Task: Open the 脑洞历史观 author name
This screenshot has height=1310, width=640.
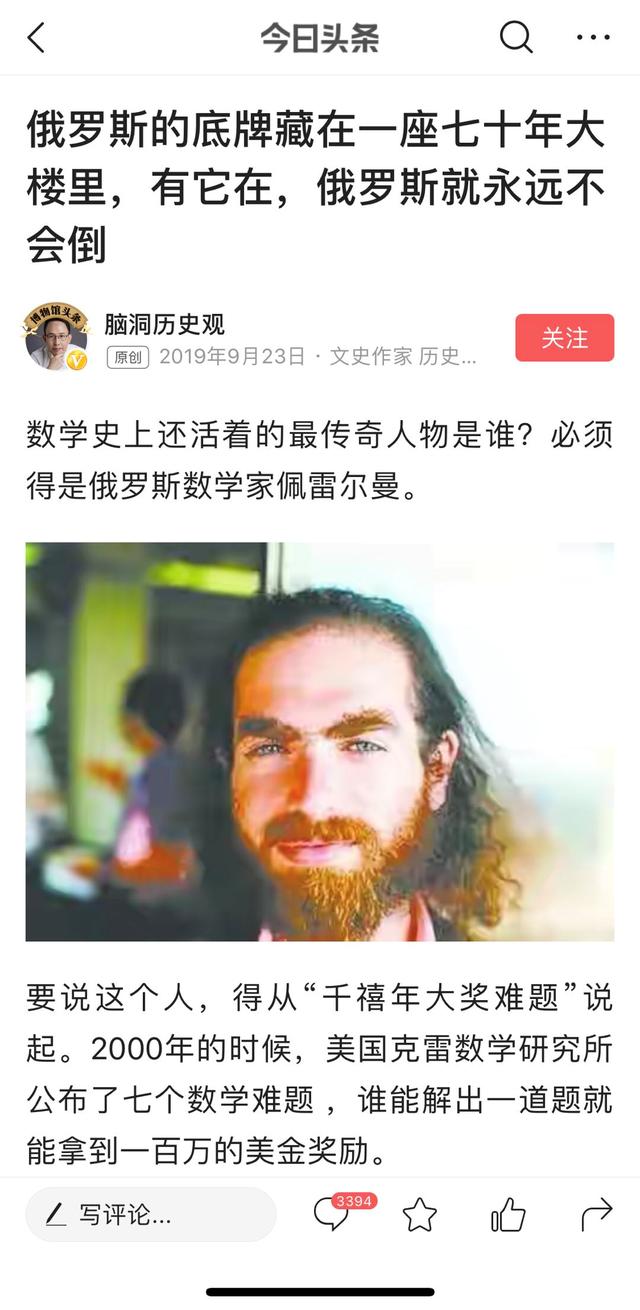Action: click(x=165, y=324)
